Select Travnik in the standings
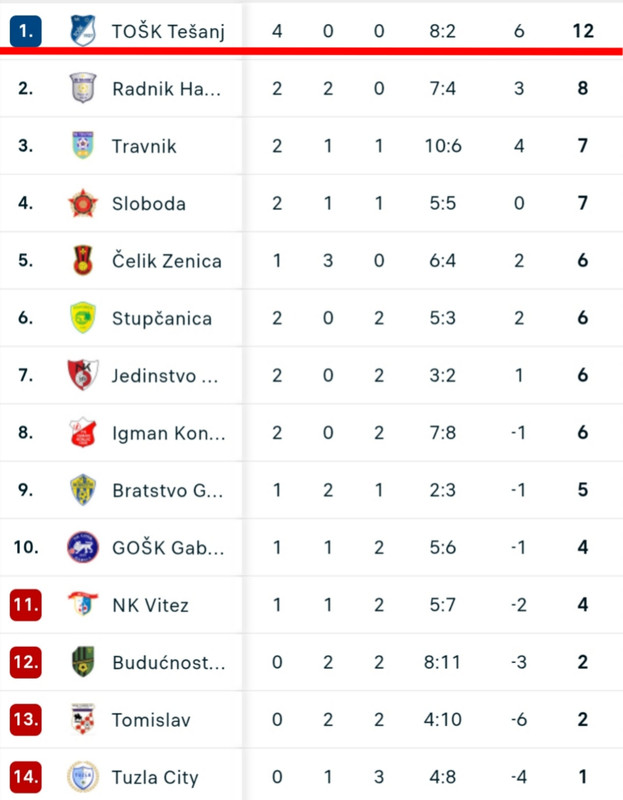 click(x=311, y=146)
